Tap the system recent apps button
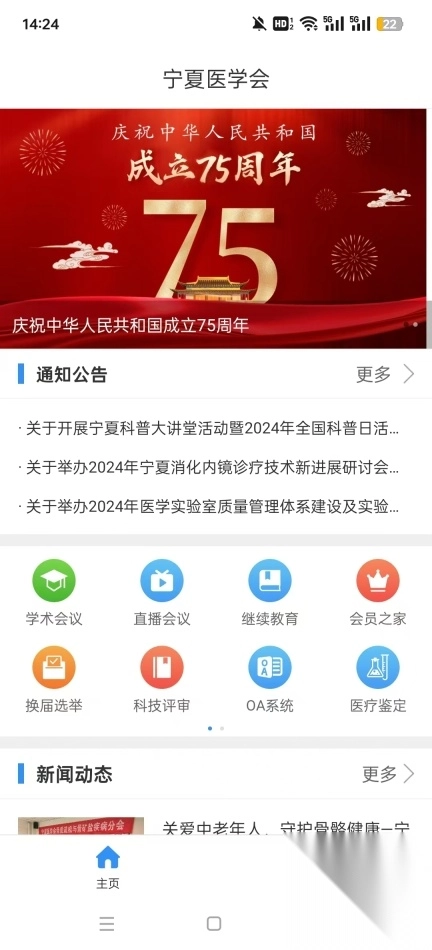432x950 pixels. pyautogui.click(x=107, y=923)
